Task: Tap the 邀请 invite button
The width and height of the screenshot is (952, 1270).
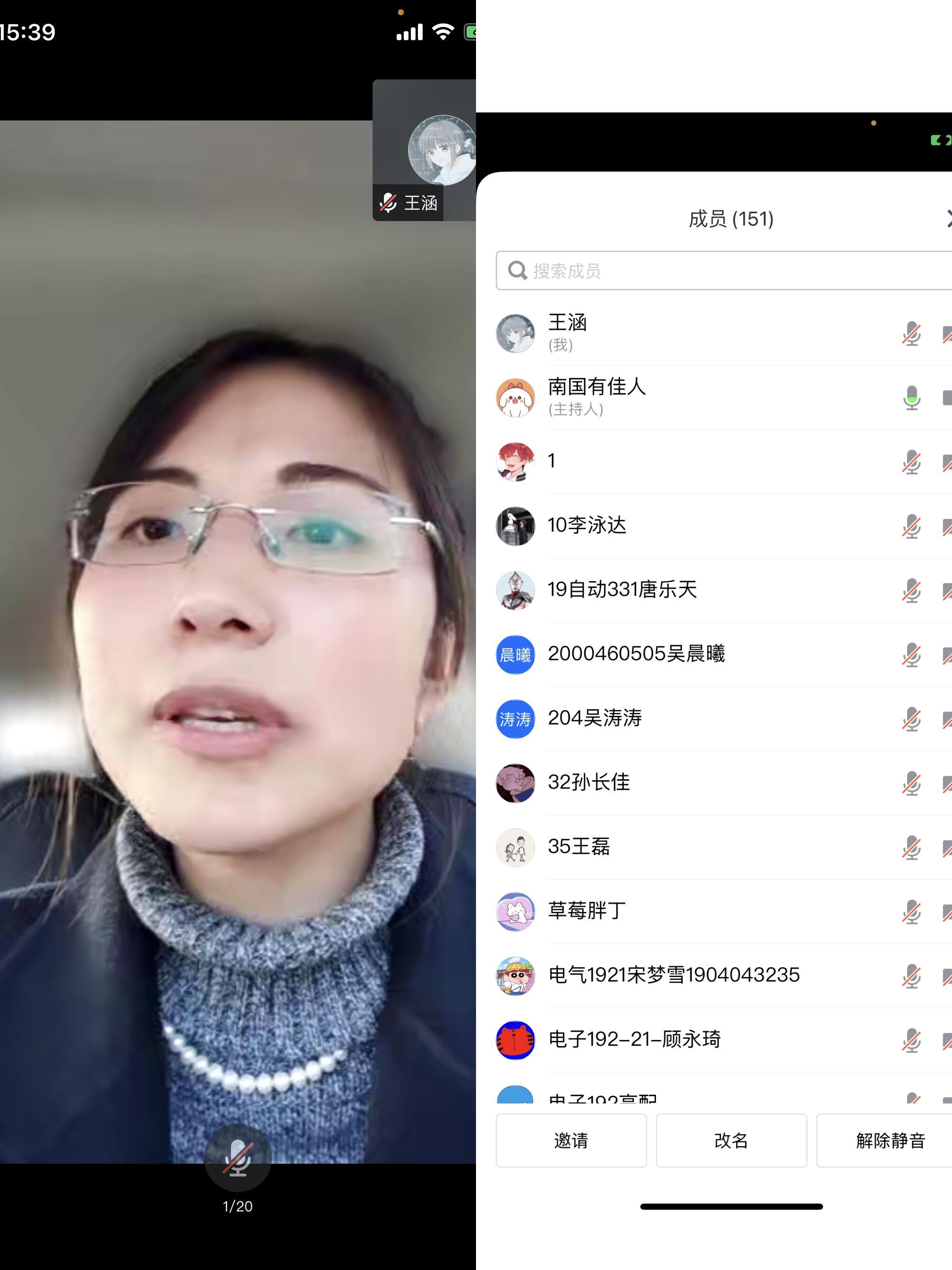Action: pyautogui.click(x=571, y=1140)
